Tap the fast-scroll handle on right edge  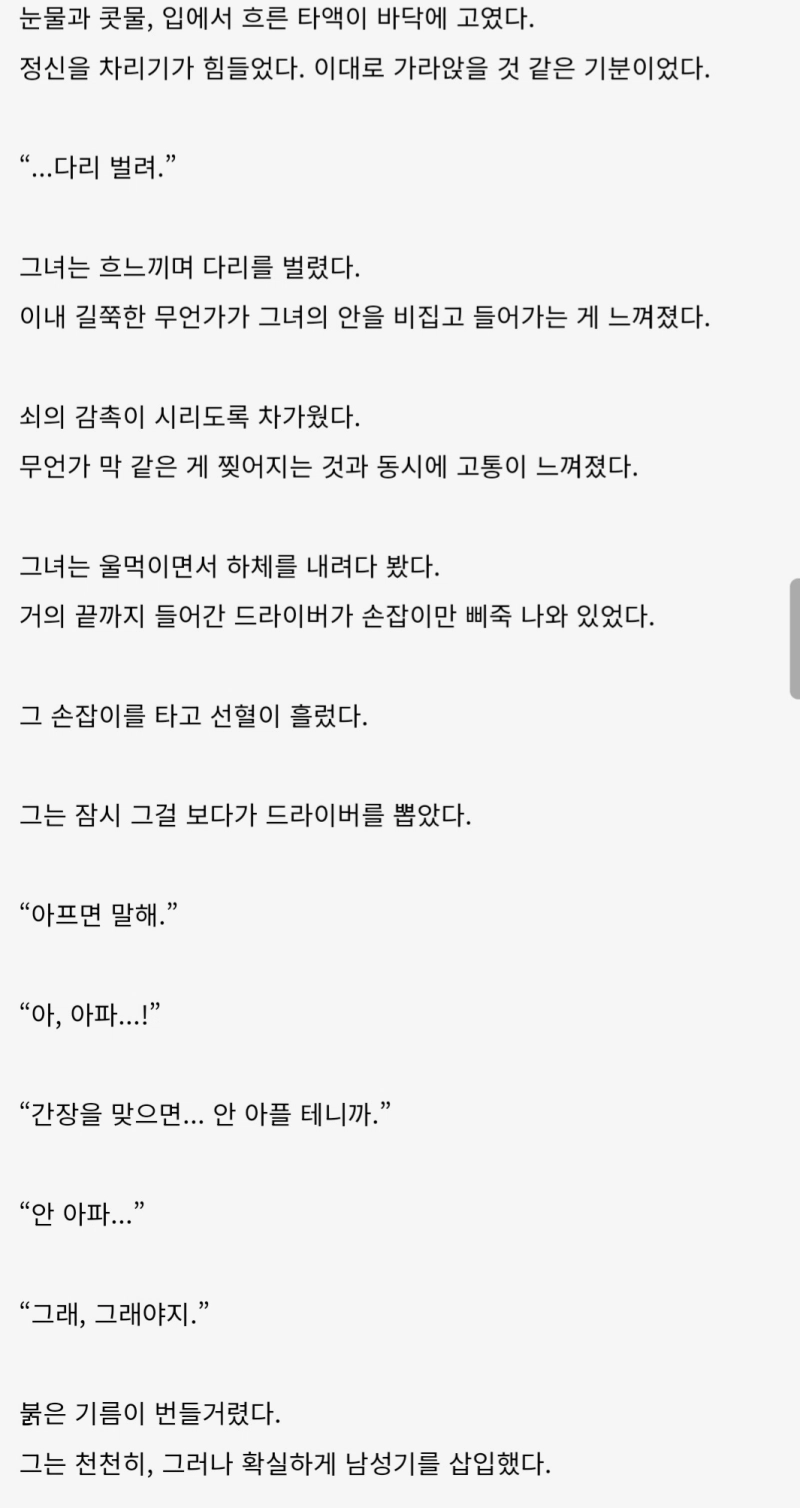794,637
